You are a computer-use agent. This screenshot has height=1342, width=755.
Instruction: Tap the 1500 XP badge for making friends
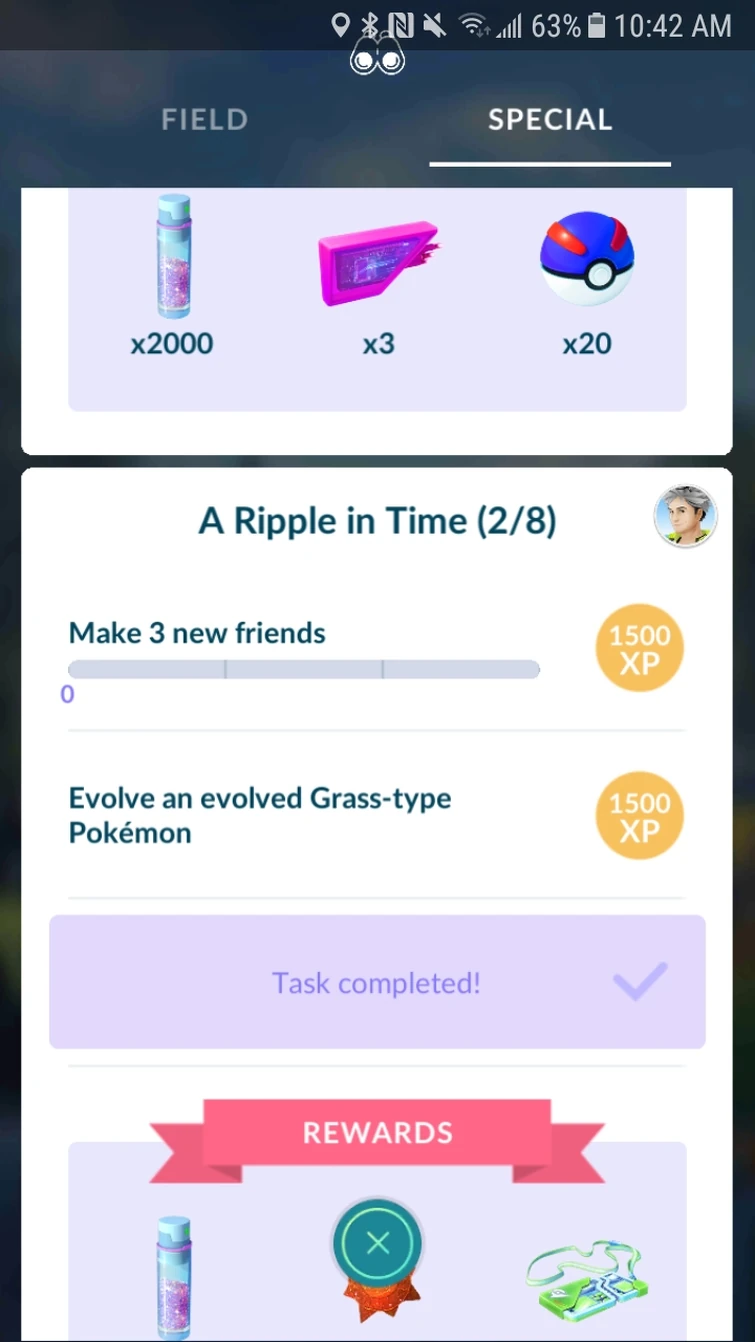click(639, 648)
